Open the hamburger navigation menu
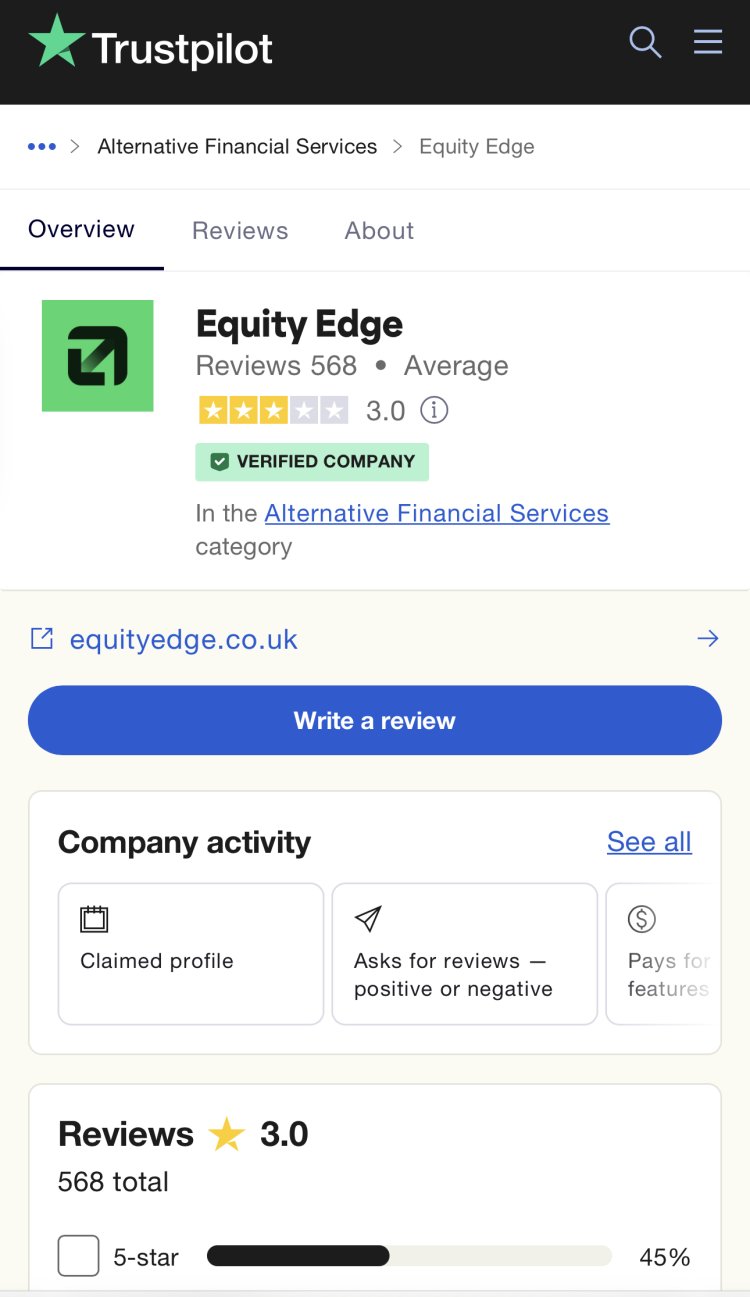750x1297 pixels. tap(708, 42)
